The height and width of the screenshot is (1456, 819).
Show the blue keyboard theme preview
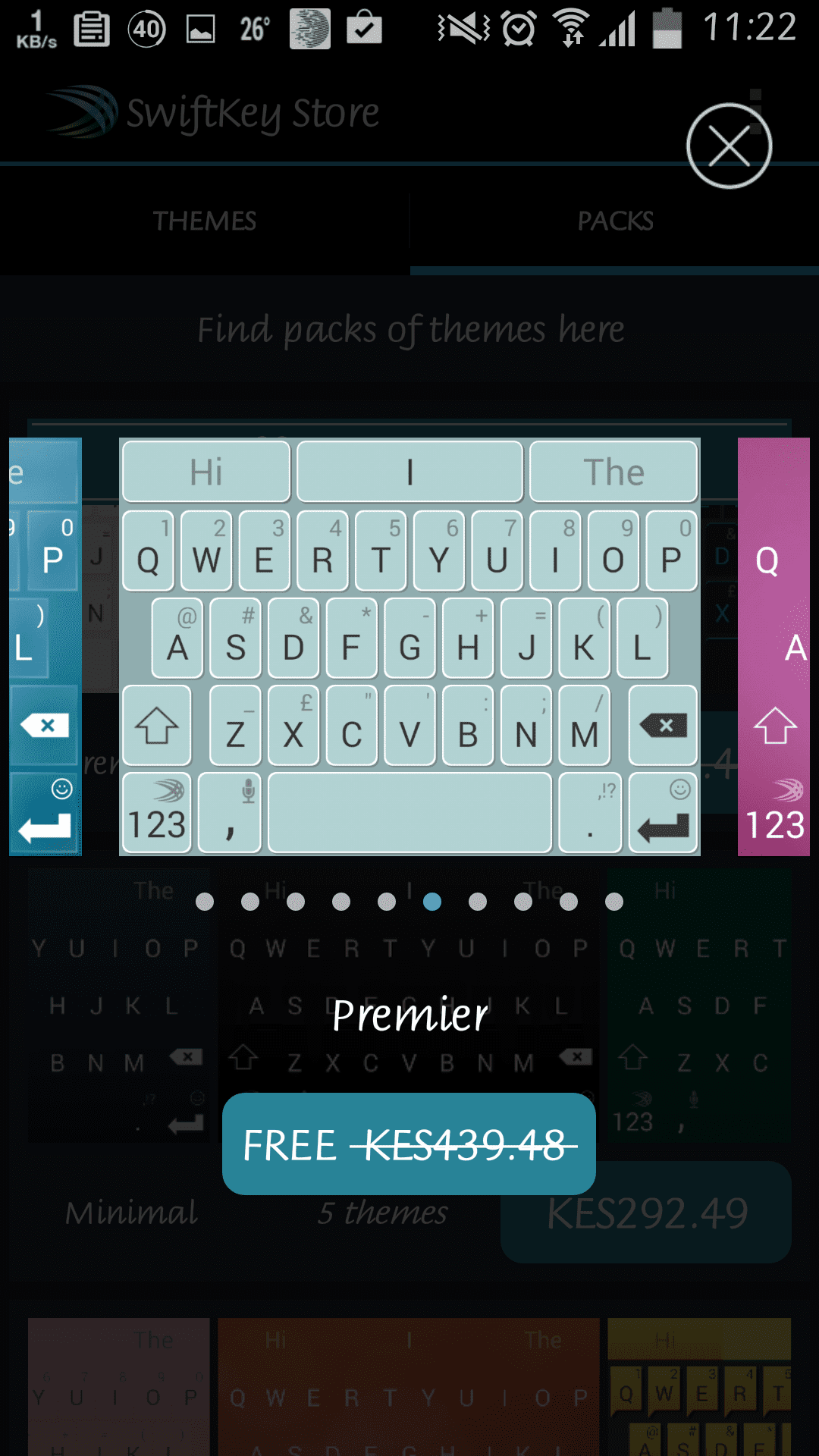pos(45,647)
